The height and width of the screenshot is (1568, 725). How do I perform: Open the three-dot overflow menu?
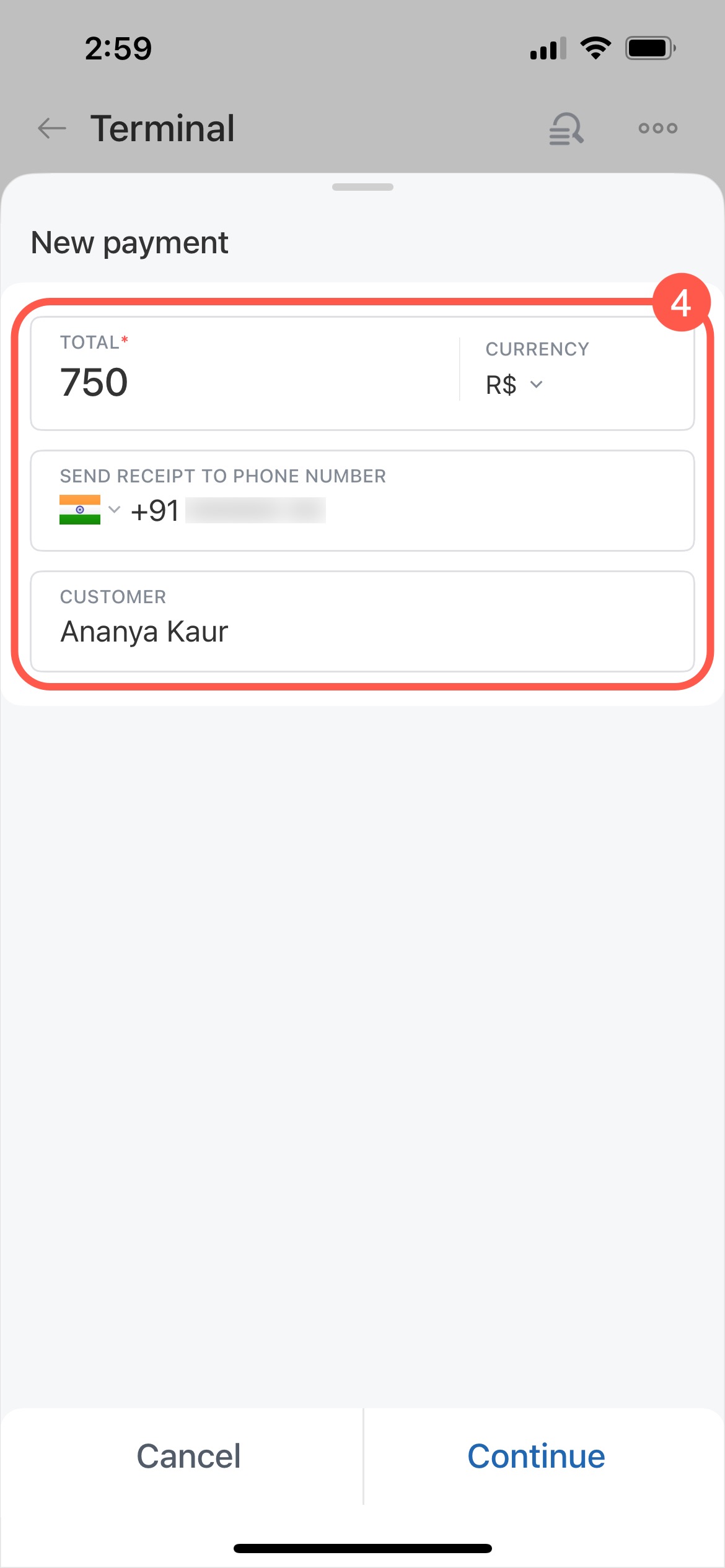click(657, 128)
